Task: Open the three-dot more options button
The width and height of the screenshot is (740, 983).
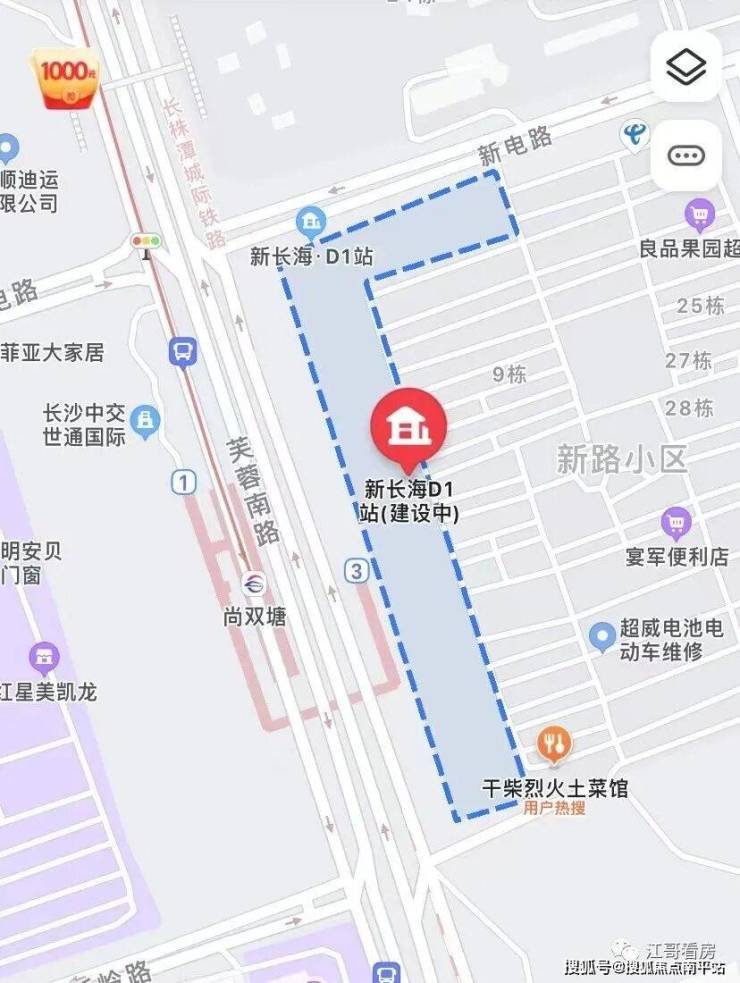Action: (686, 156)
